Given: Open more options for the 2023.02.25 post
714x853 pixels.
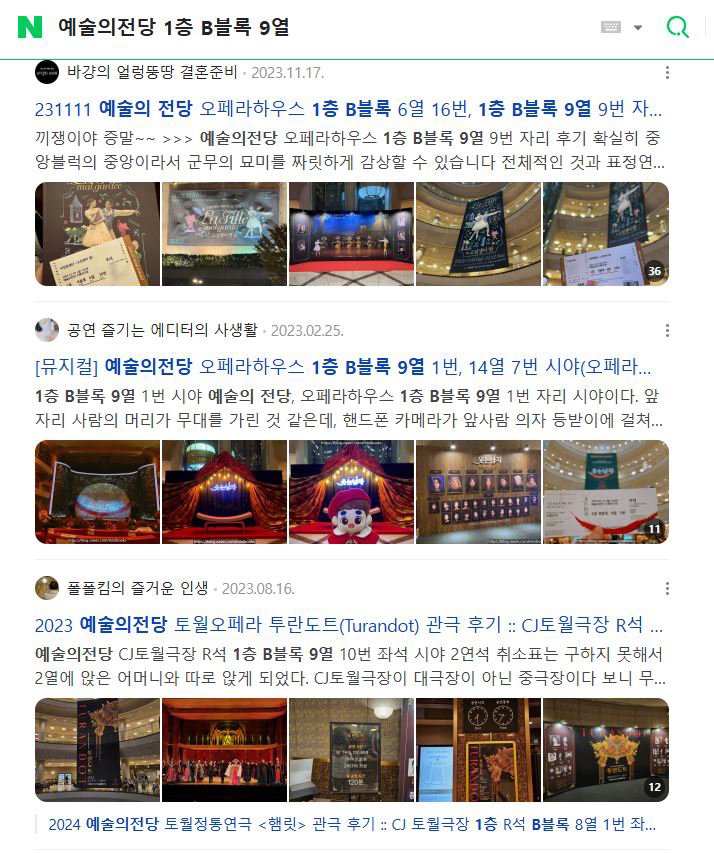Looking at the screenshot, I should [x=667, y=331].
